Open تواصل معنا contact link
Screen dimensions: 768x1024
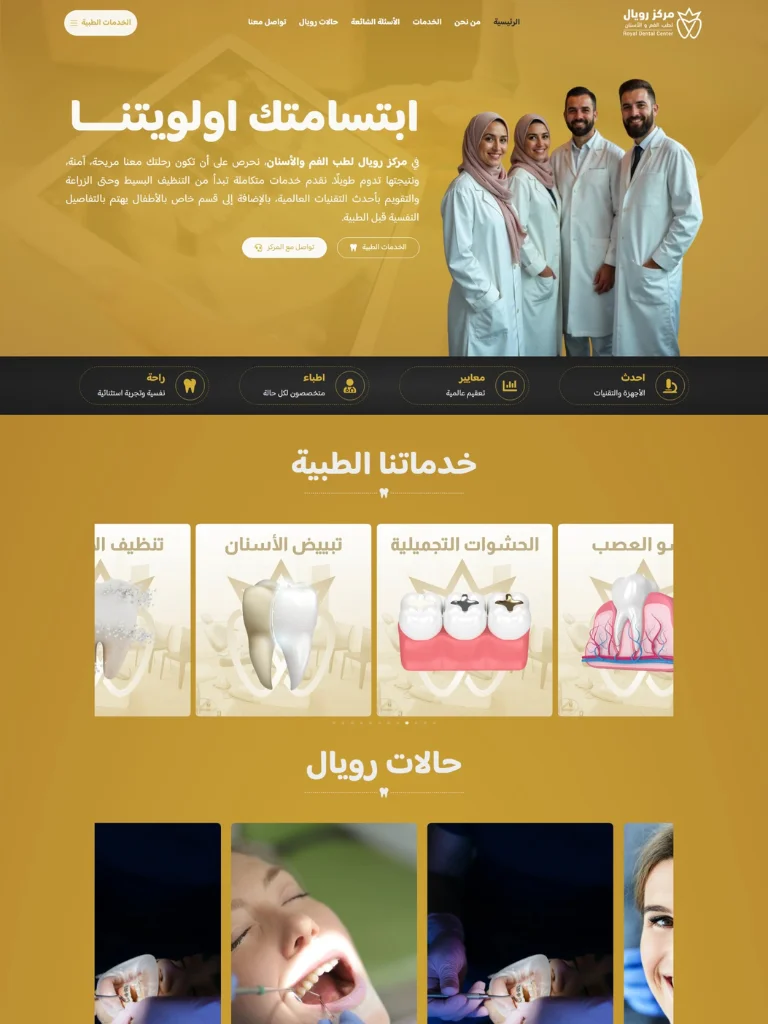(x=267, y=22)
